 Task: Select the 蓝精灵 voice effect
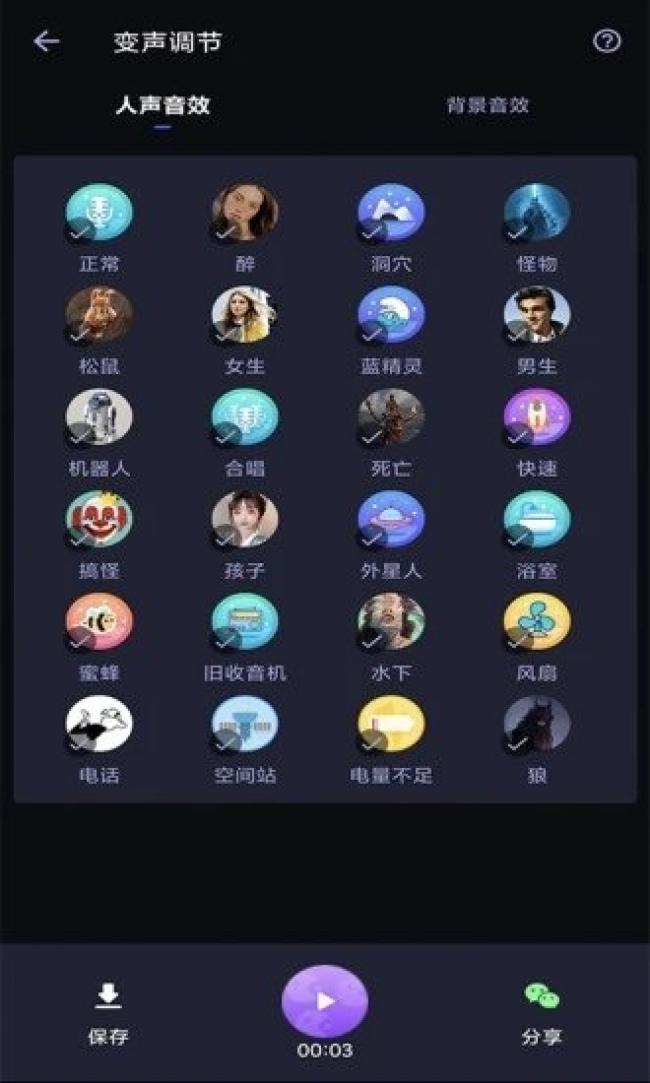click(x=391, y=315)
